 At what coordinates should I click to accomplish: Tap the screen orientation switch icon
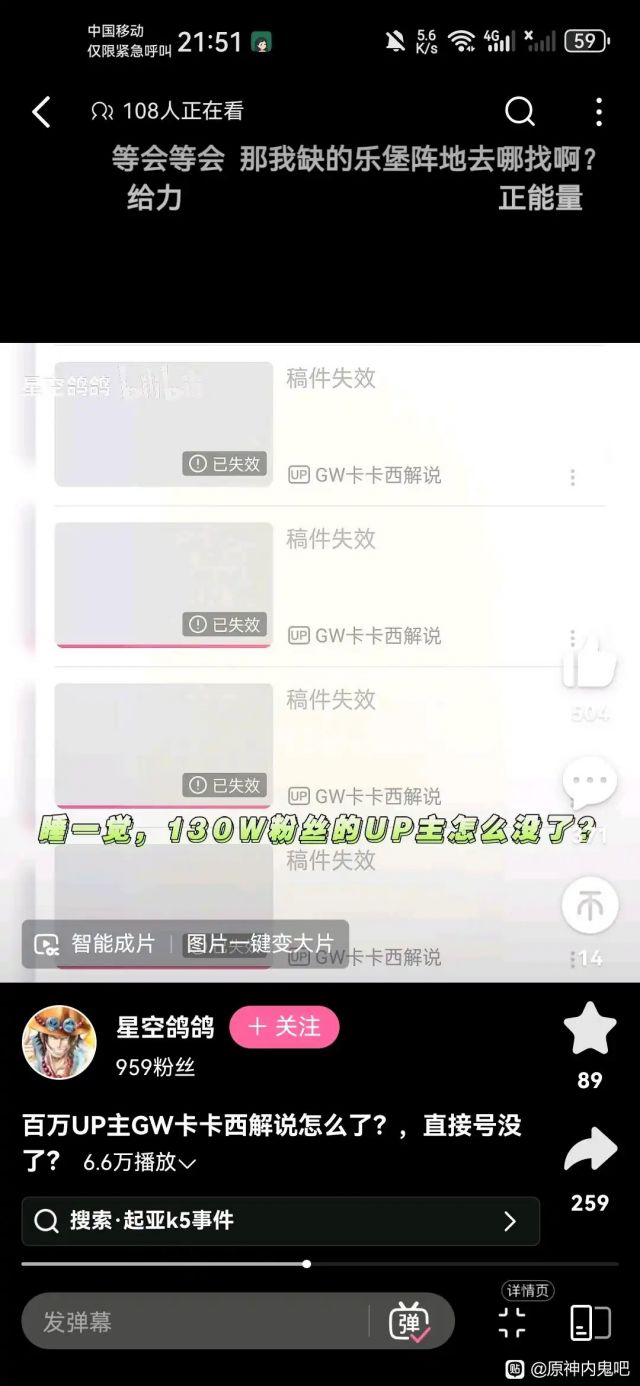tap(590, 1322)
